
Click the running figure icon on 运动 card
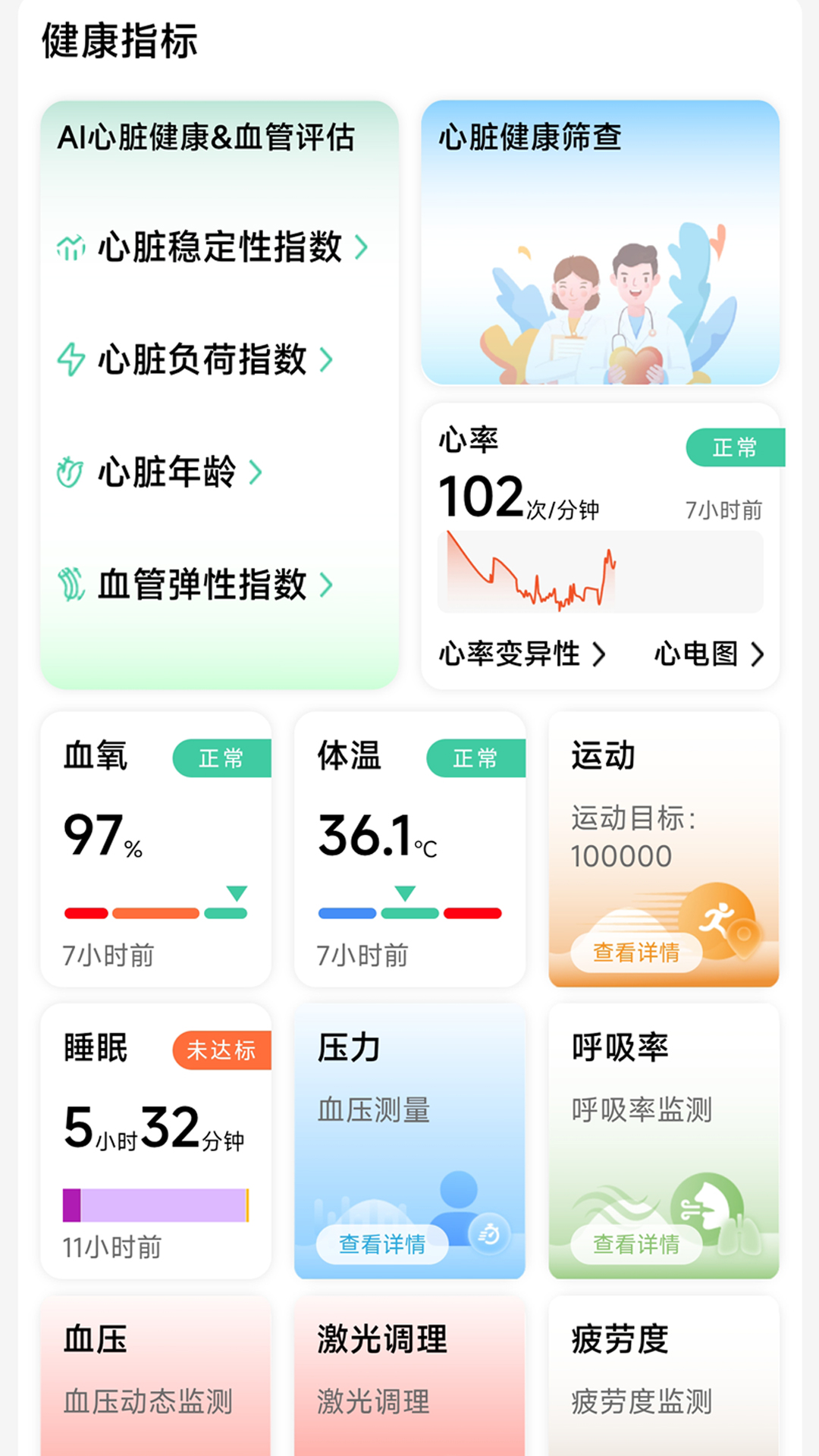(717, 918)
